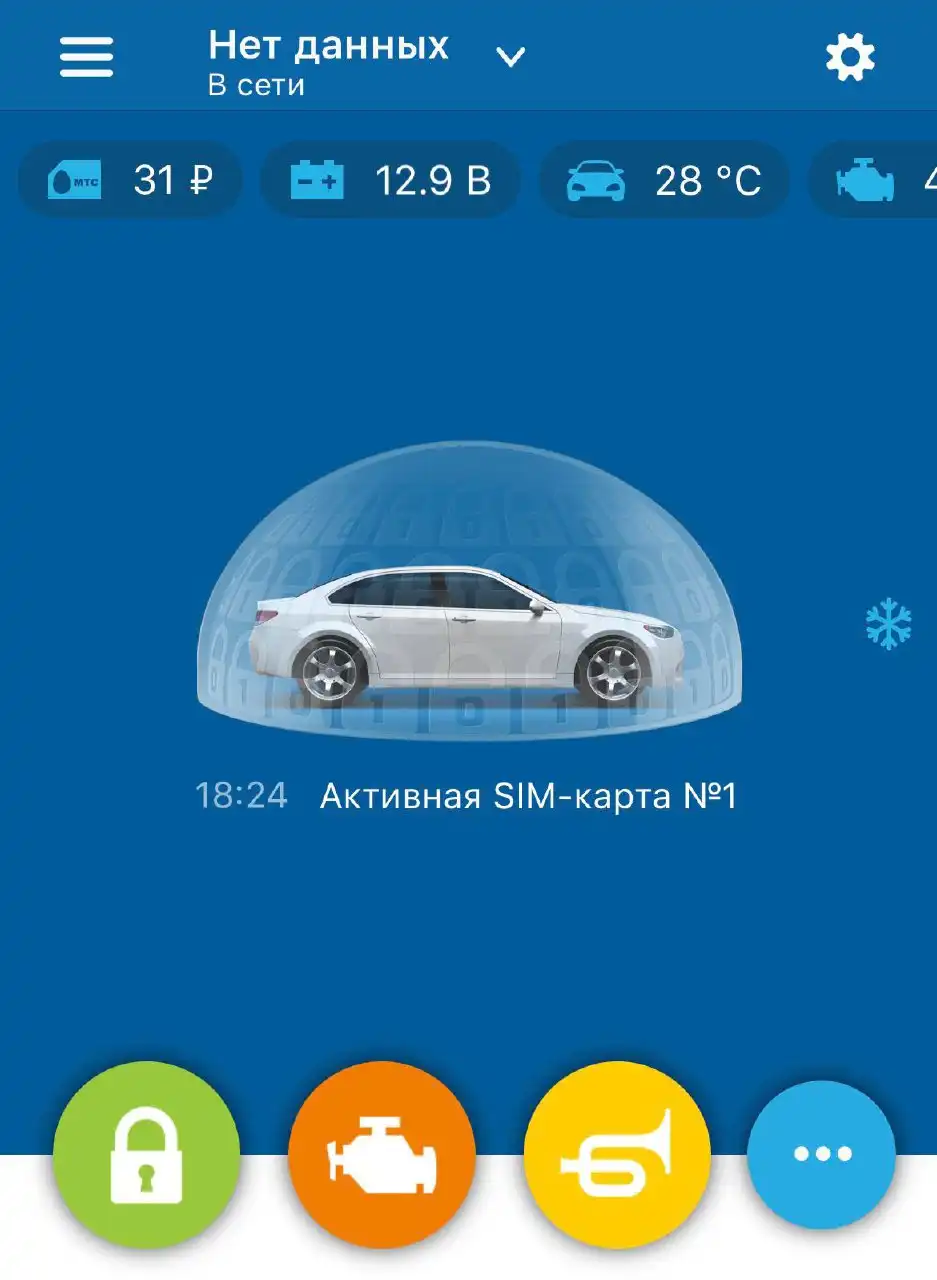
Task: Open the navigation hamburger menu
Action: pyautogui.click(x=86, y=57)
